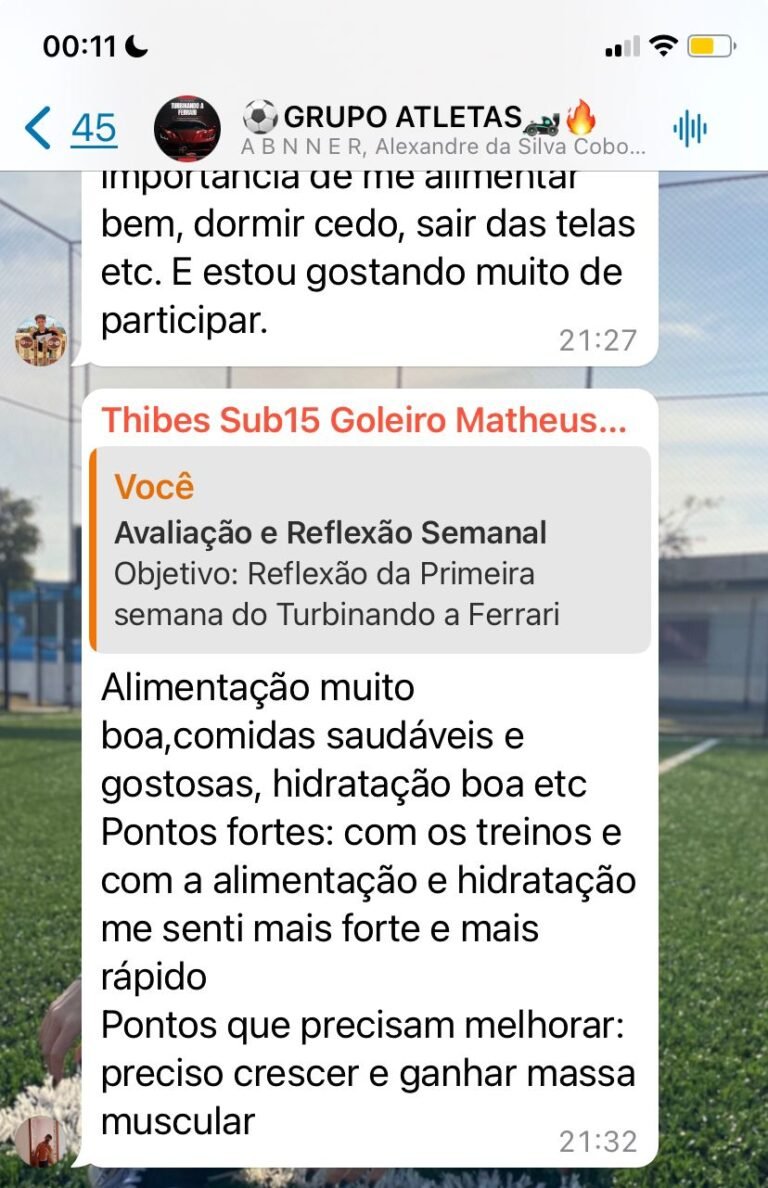The height and width of the screenshot is (1188, 768).
Task: Start a voice chat via the waveform icon
Action: (x=690, y=128)
